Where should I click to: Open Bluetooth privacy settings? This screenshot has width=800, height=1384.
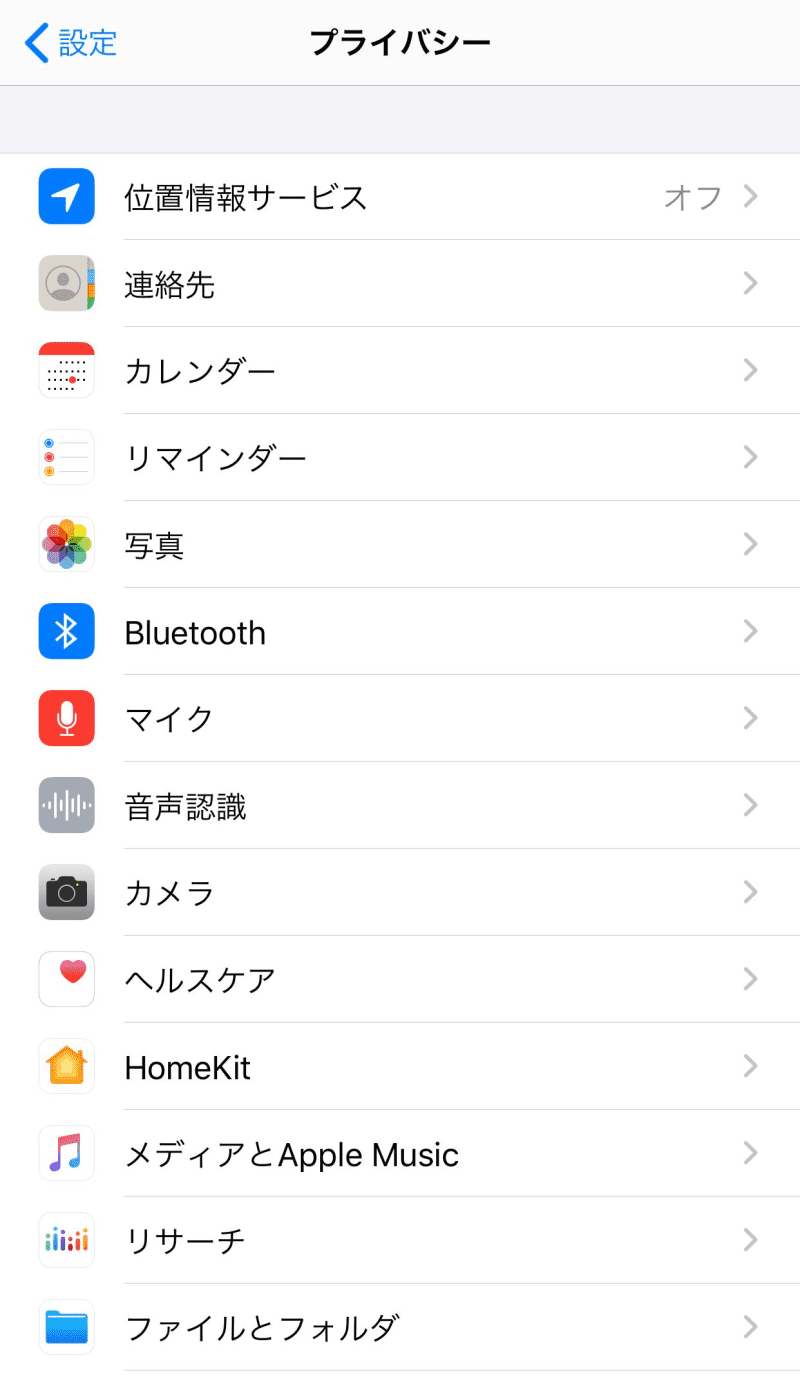click(400, 632)
